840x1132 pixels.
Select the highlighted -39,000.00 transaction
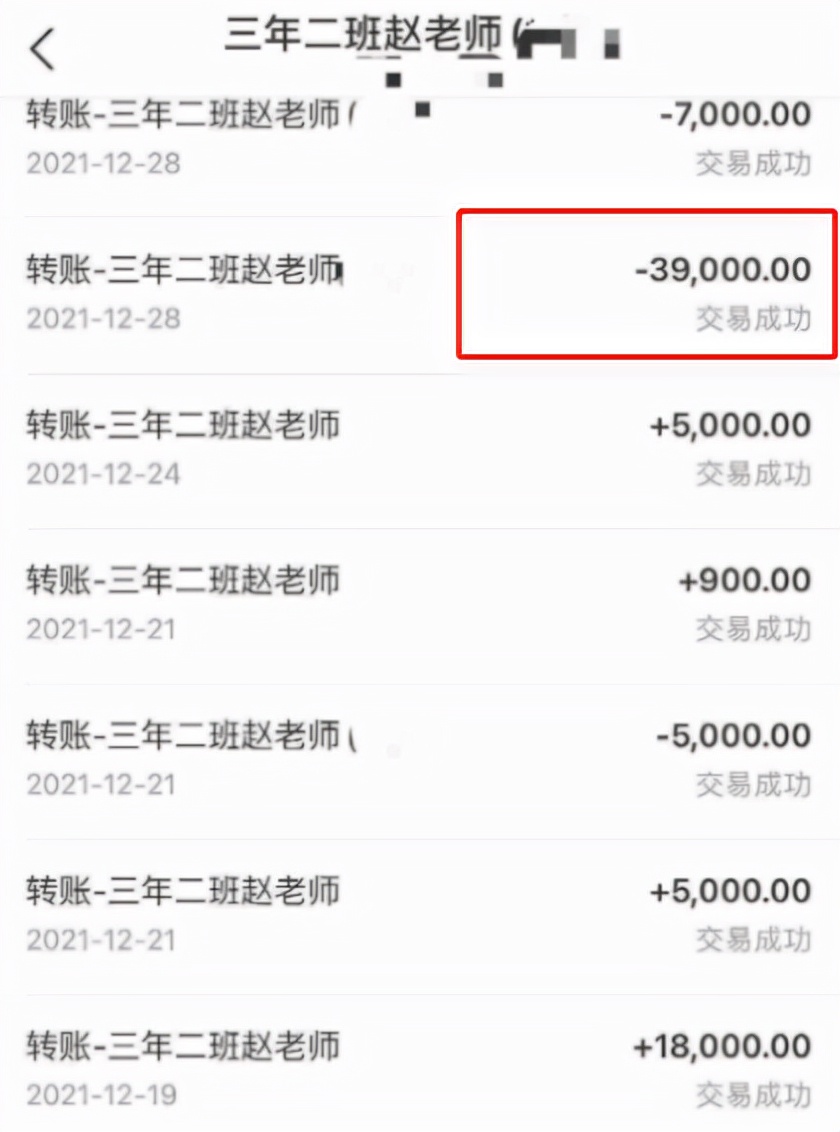click(420, 290)
